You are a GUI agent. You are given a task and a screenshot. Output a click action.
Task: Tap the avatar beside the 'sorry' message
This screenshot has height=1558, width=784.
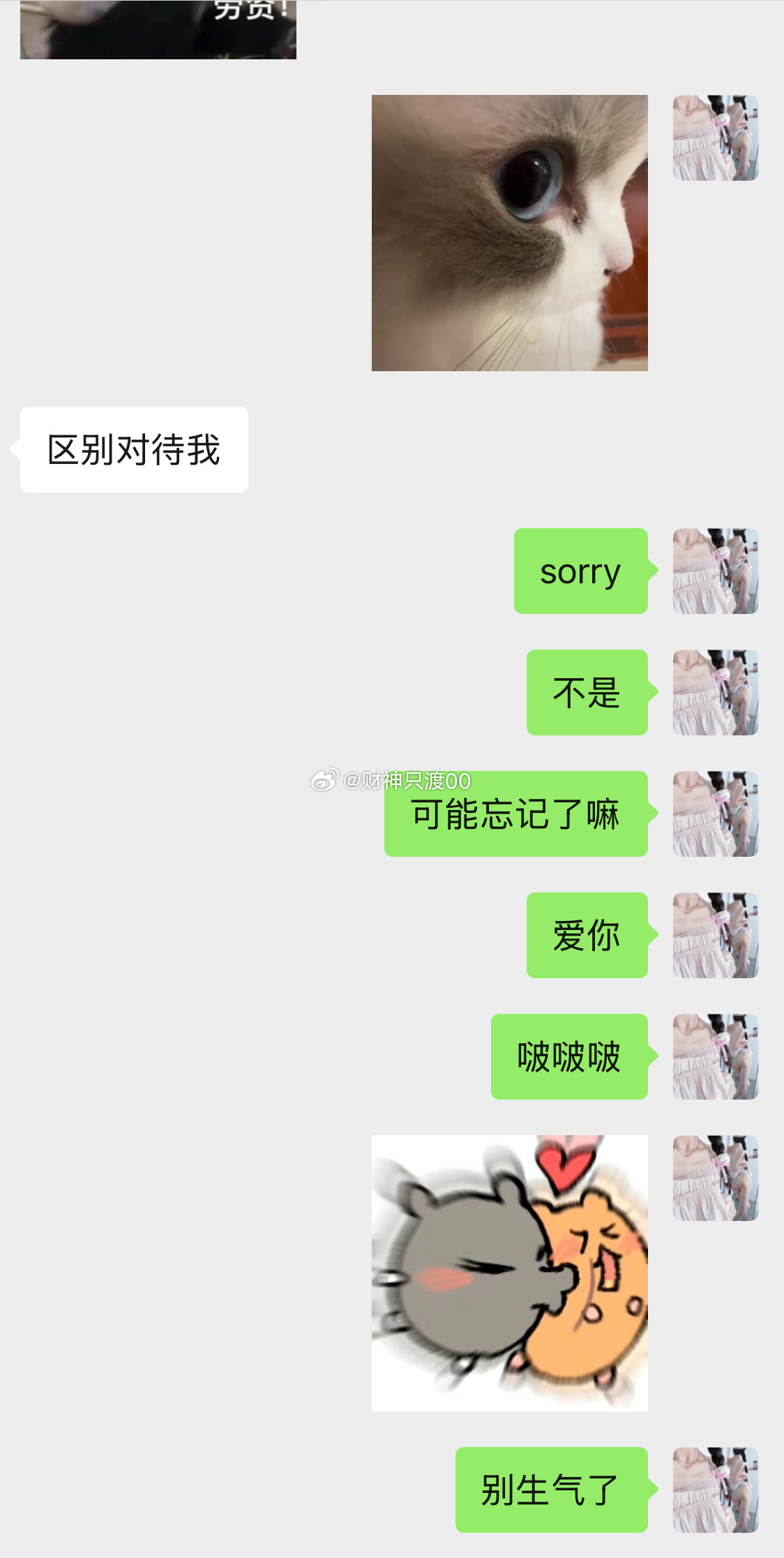coord(715,571)
